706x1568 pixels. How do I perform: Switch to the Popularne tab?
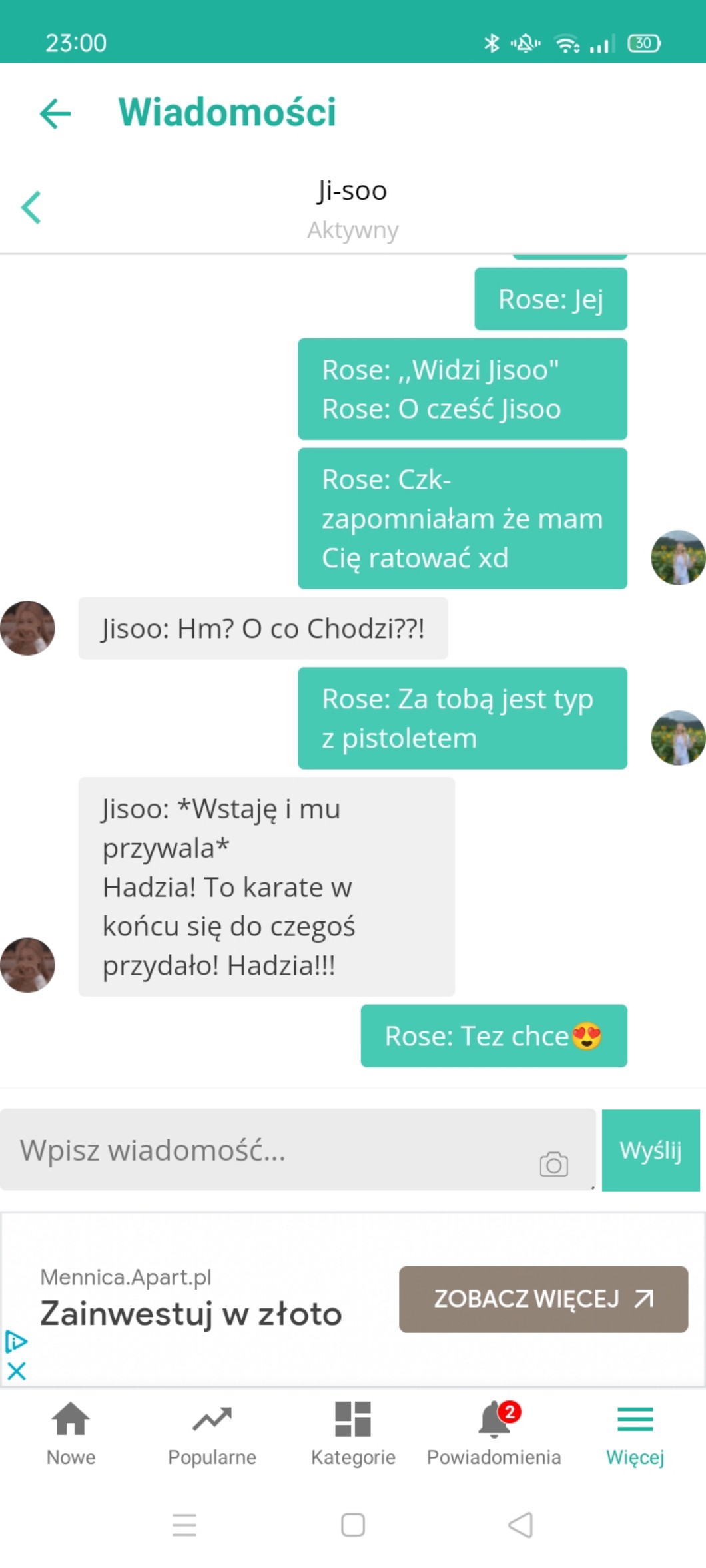(x=212, y=1432)
